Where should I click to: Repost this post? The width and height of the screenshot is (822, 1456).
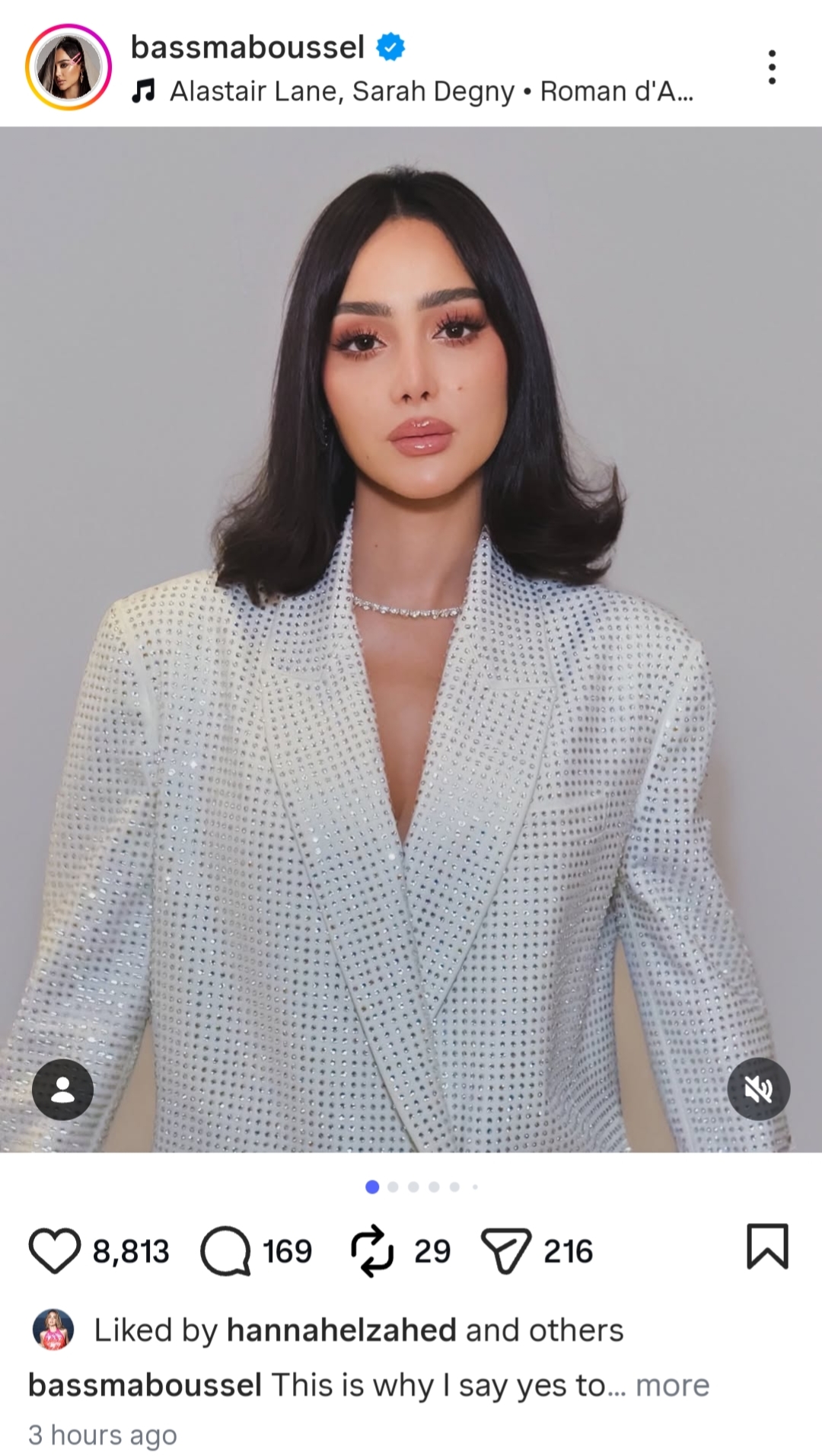pyautogui.click(x=372, y=1251)
